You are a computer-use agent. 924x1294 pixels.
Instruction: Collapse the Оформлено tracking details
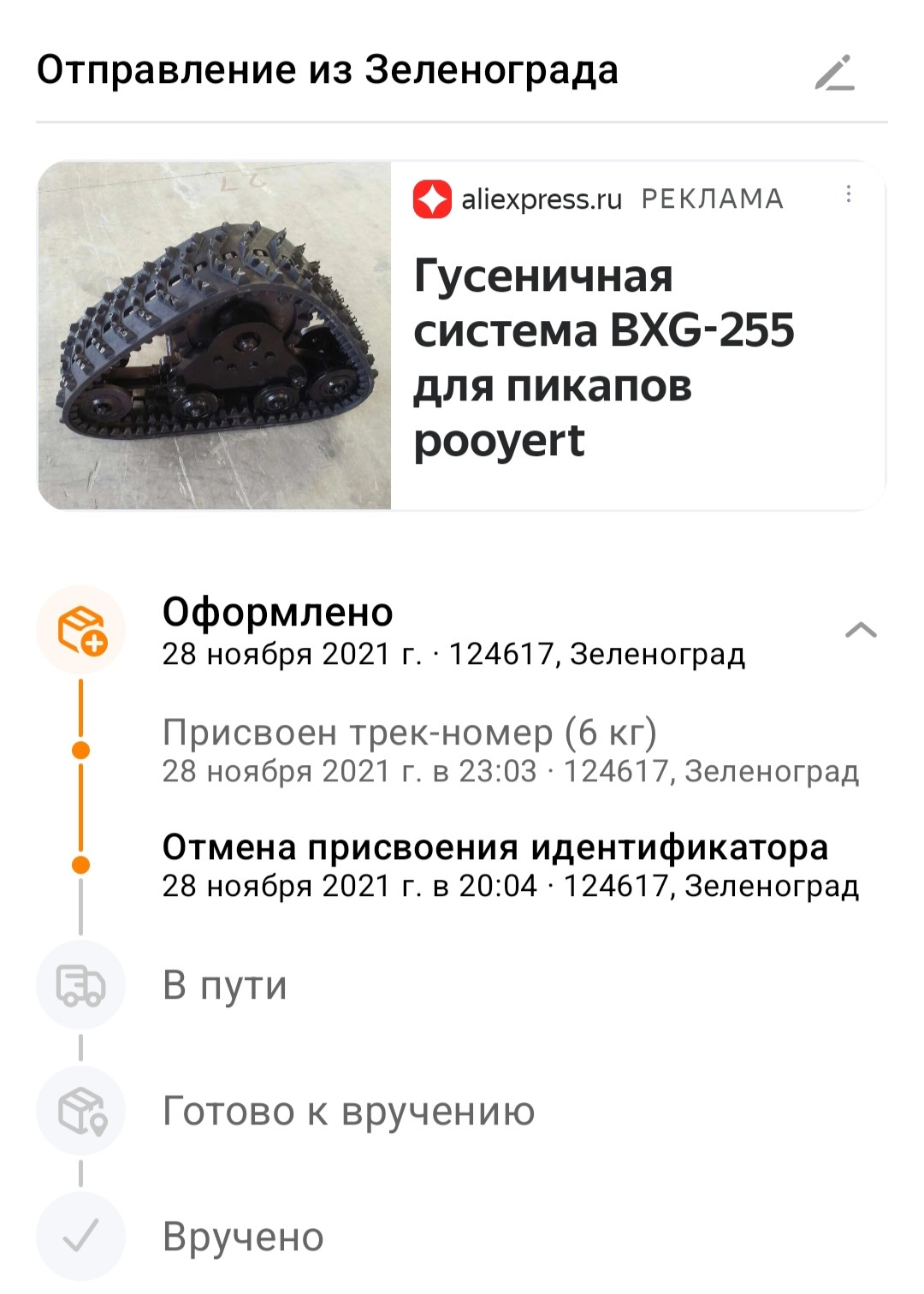point(860,631)
